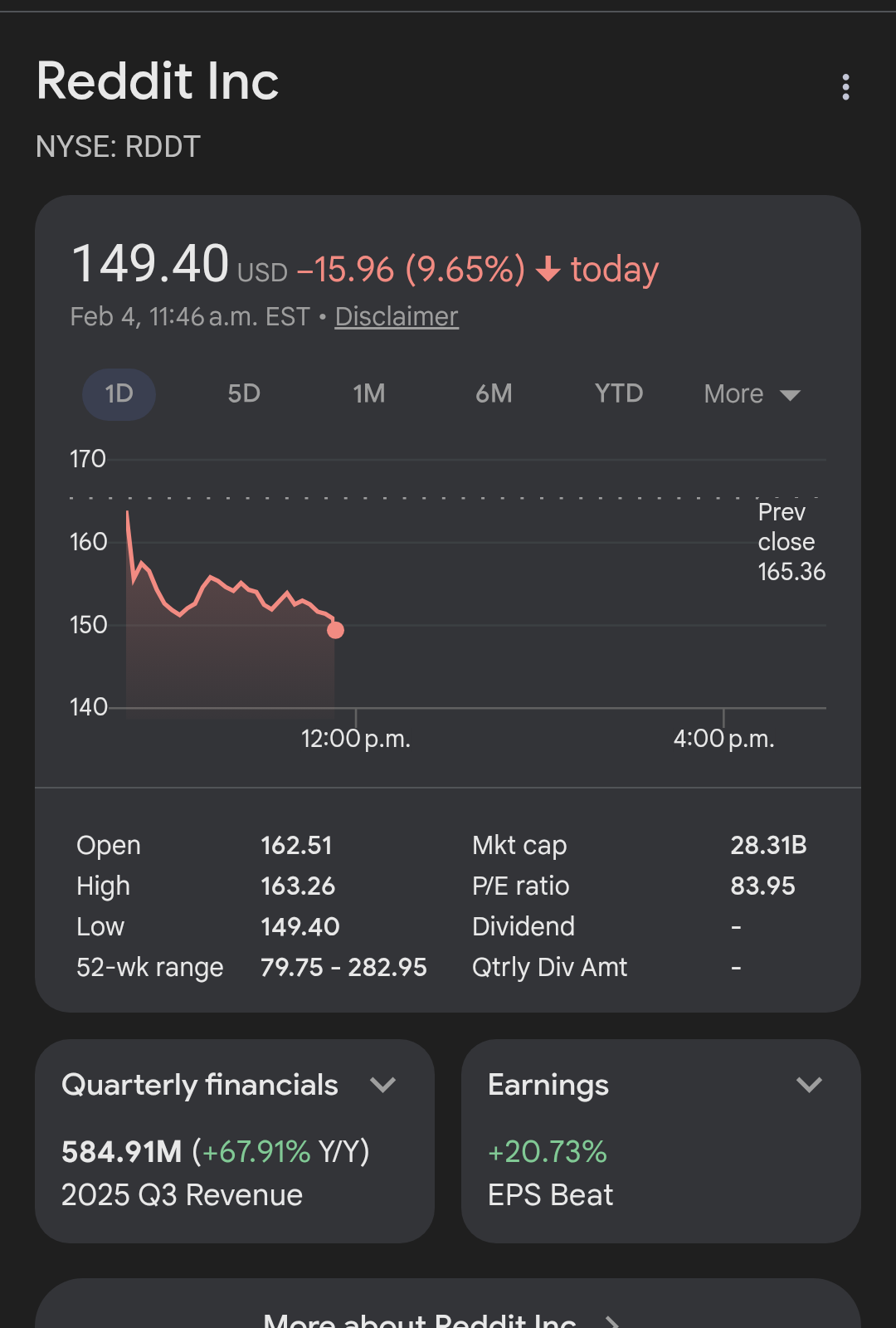The width and height of the screenshot is (896, 1328).
Task: Expand the Earnings card
Action: [809, 1085]
